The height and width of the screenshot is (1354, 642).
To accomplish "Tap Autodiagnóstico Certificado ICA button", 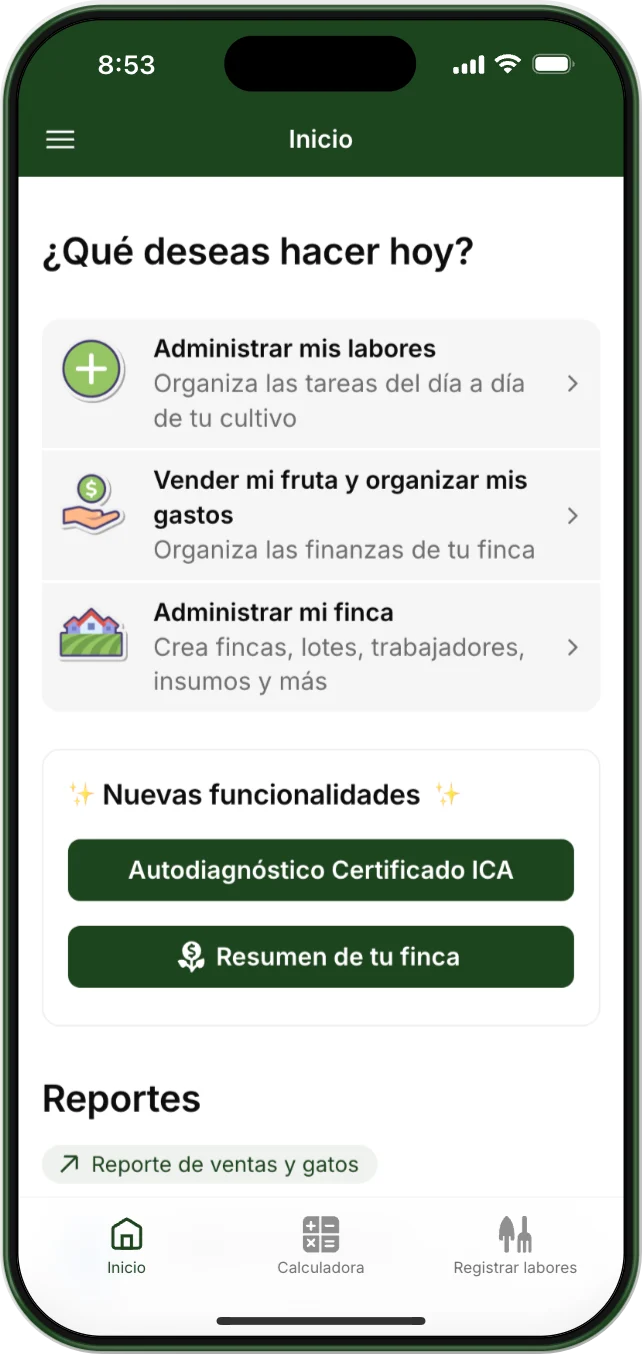I will click(320, 870).
